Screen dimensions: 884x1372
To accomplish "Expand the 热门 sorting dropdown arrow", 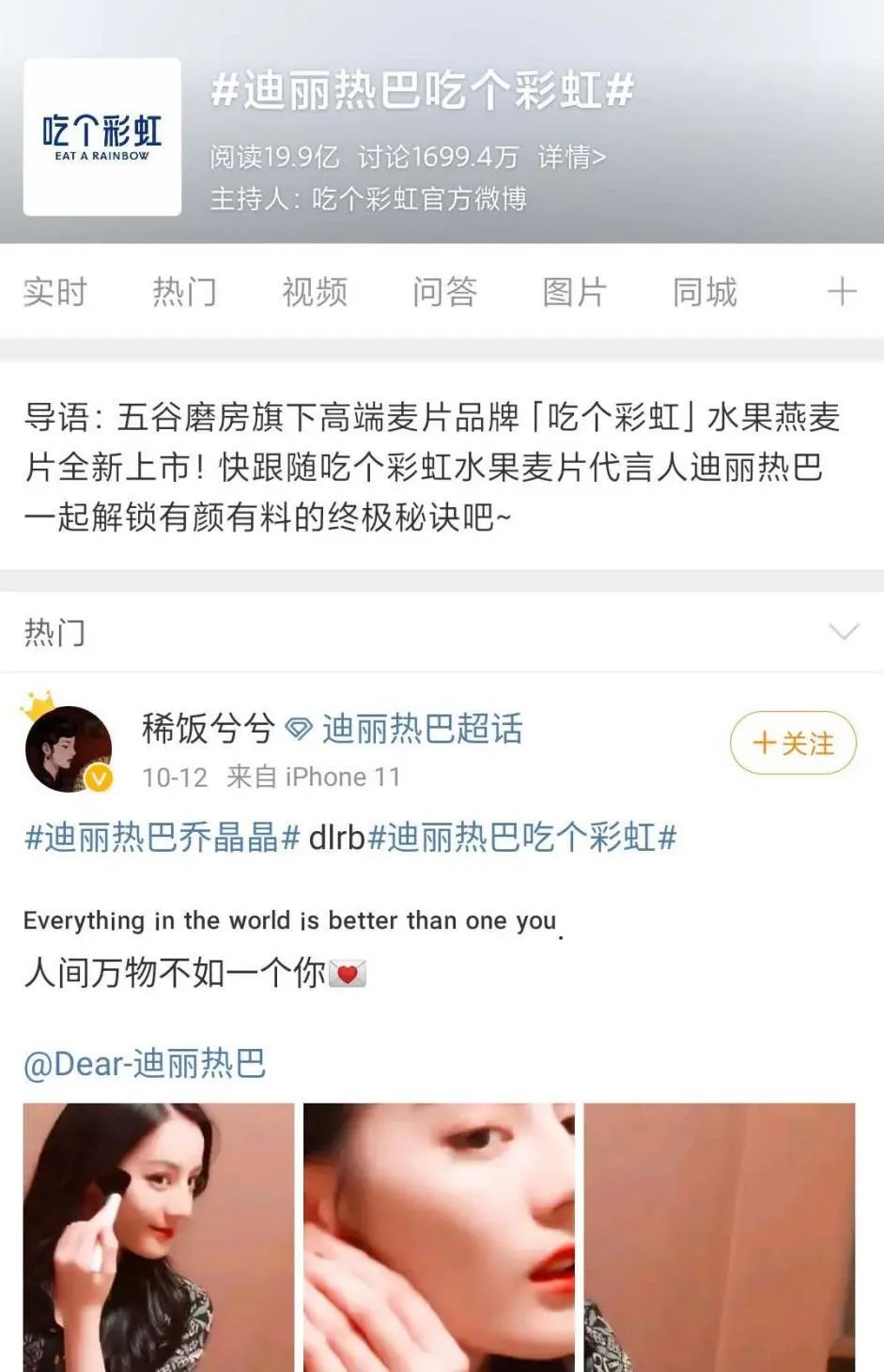I will click(x=844, y=632).
